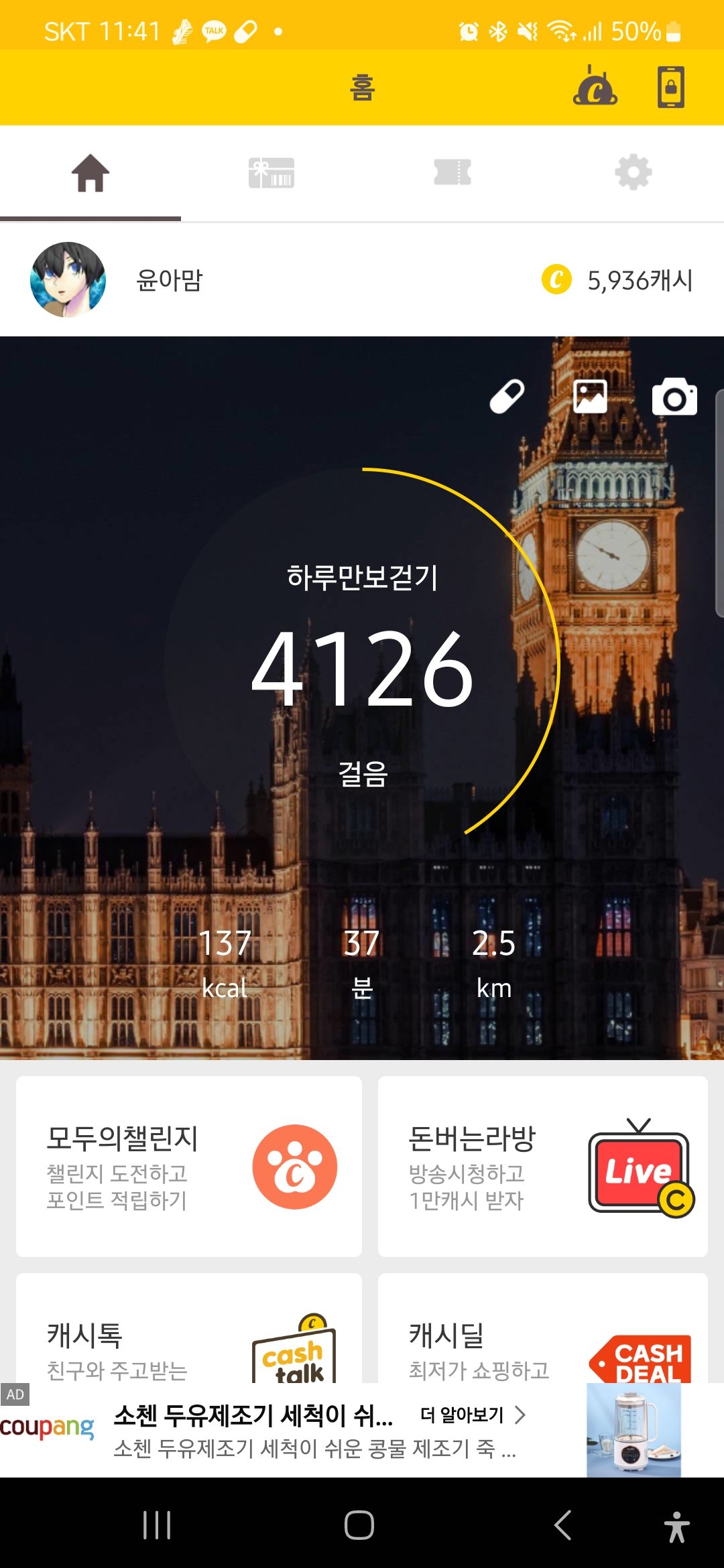Open the 캐시톡 card
Image resolution: width=724 pixels, height=1568 pixels.
pyautogui.click(x=189, y=1328)
